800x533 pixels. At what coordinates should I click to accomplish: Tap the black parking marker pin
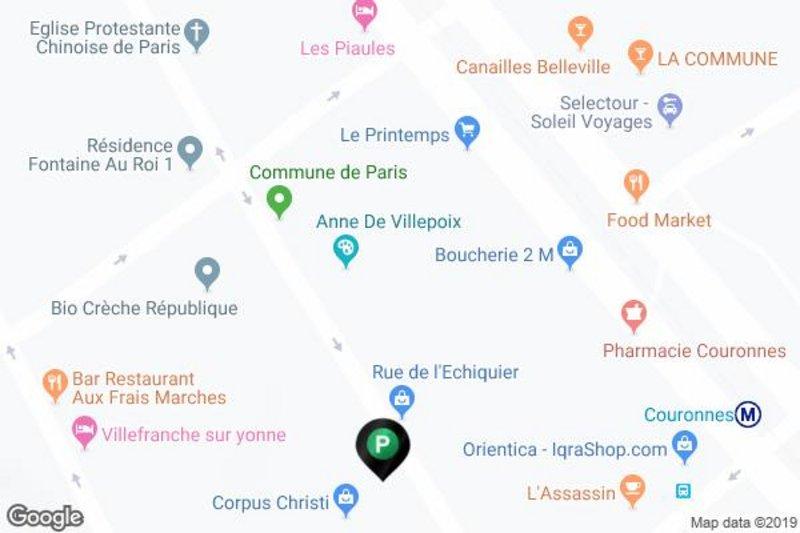click(x=382, y=444)
